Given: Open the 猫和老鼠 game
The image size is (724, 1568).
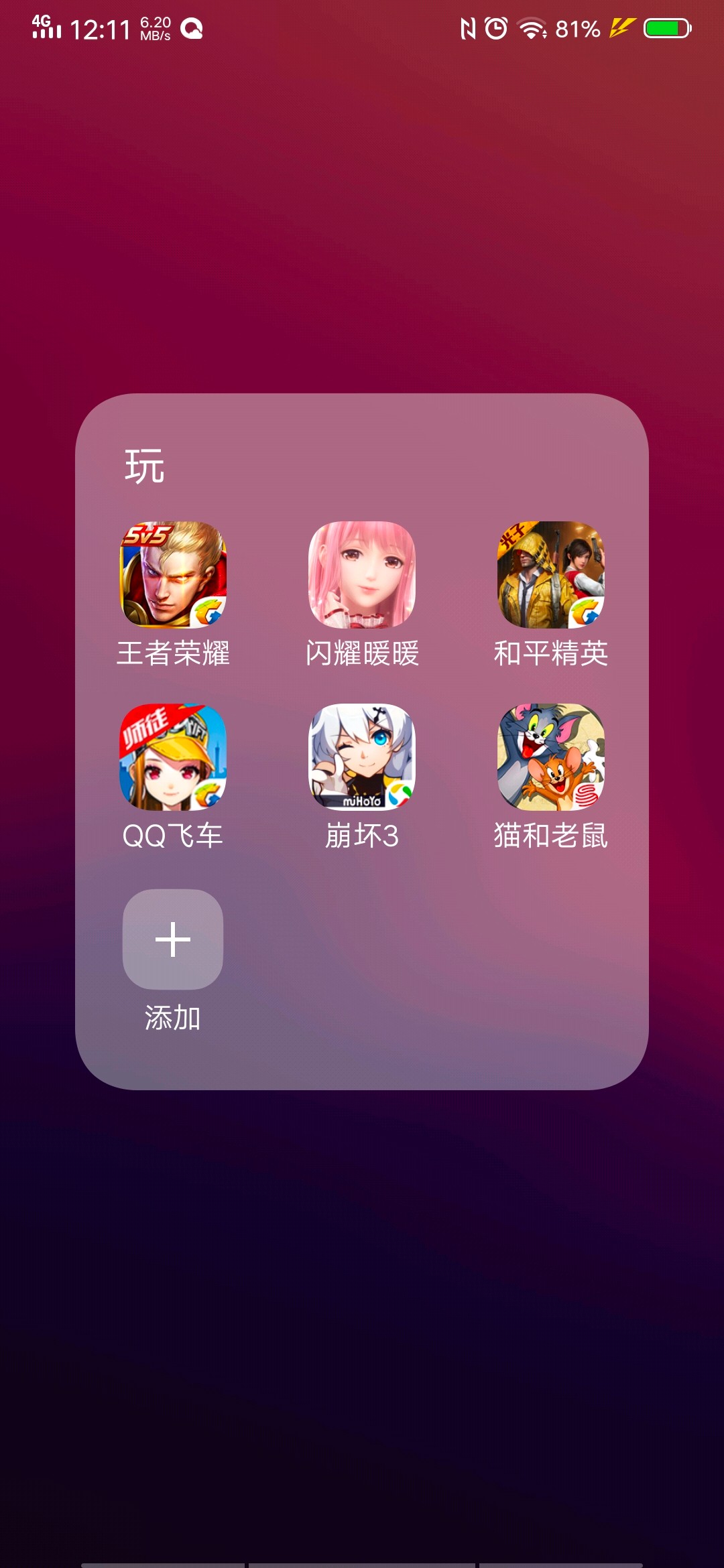Looking at the screenshot, I should pos(550,757).
